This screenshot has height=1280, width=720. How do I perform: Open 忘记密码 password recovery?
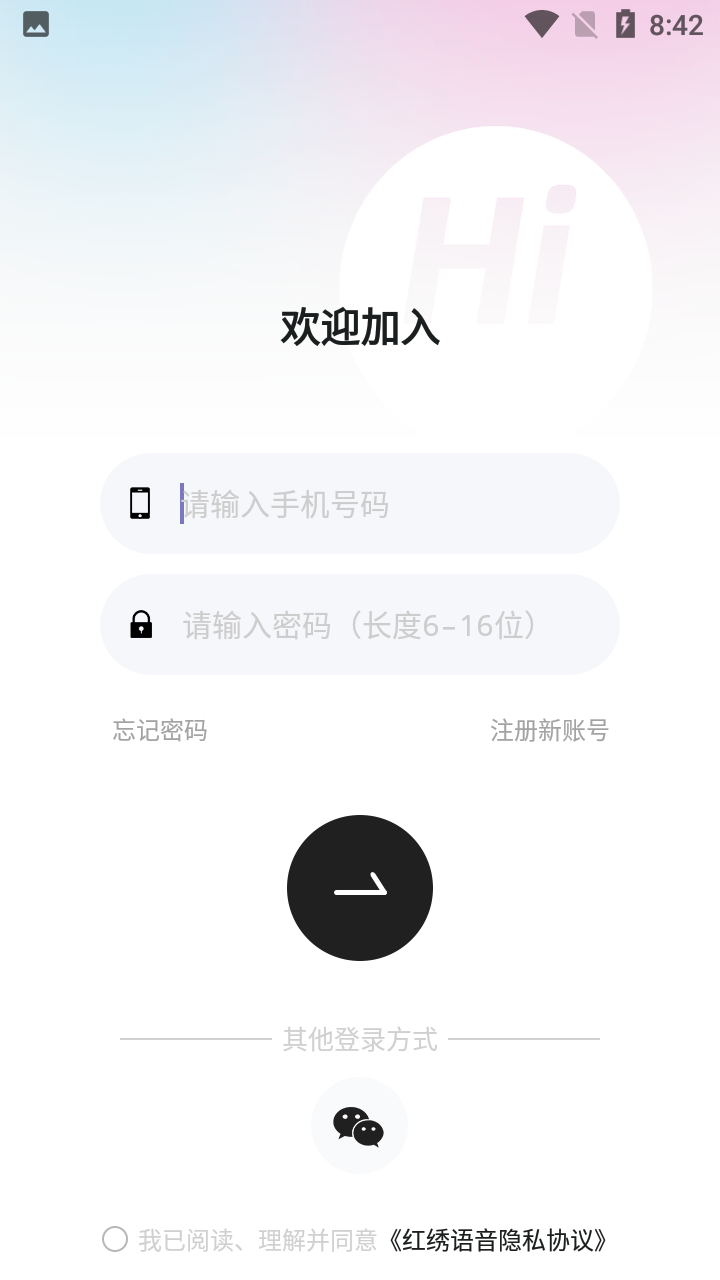(159, 732)
